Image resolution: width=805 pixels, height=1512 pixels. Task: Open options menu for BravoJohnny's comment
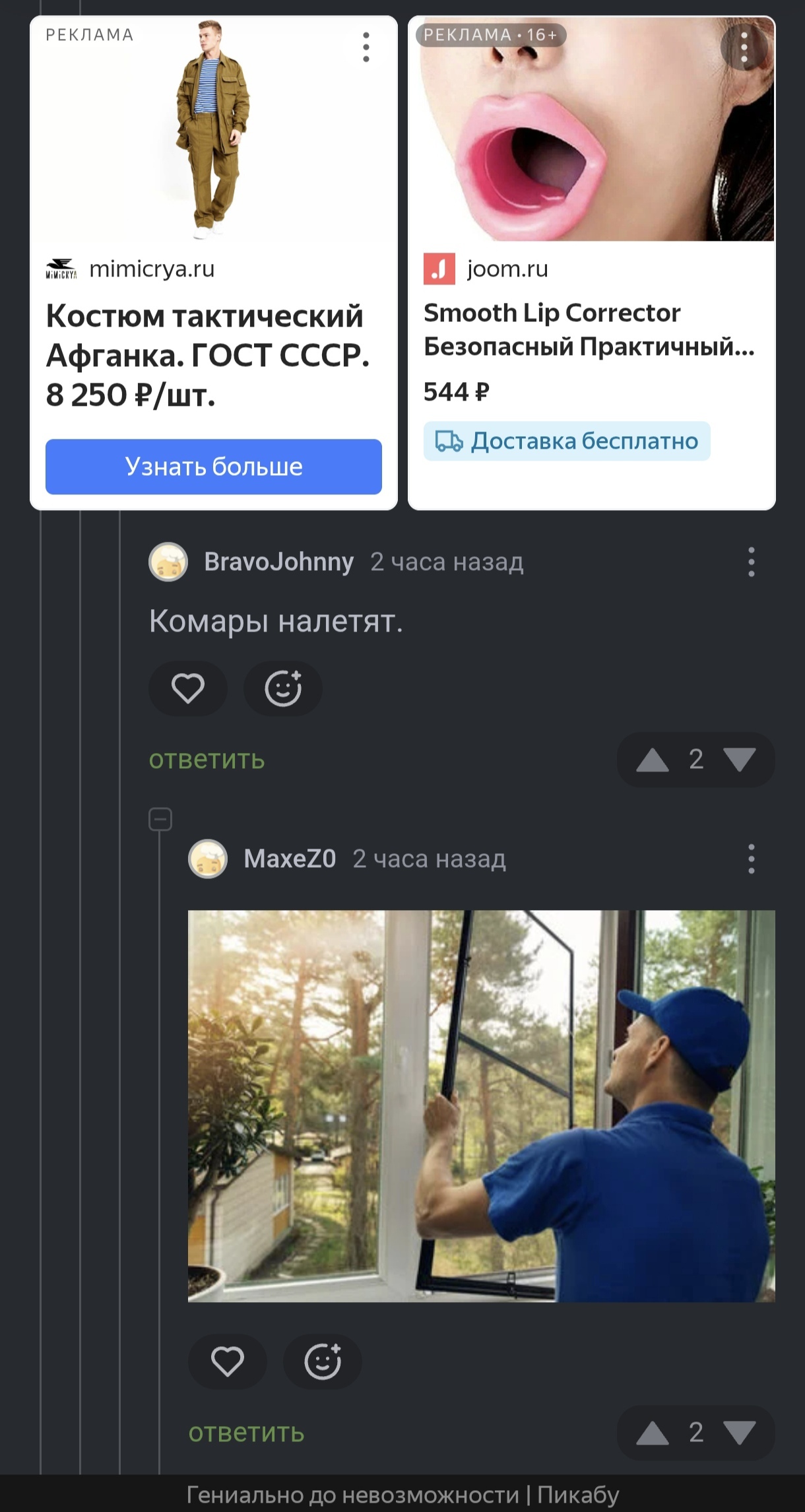751,562
